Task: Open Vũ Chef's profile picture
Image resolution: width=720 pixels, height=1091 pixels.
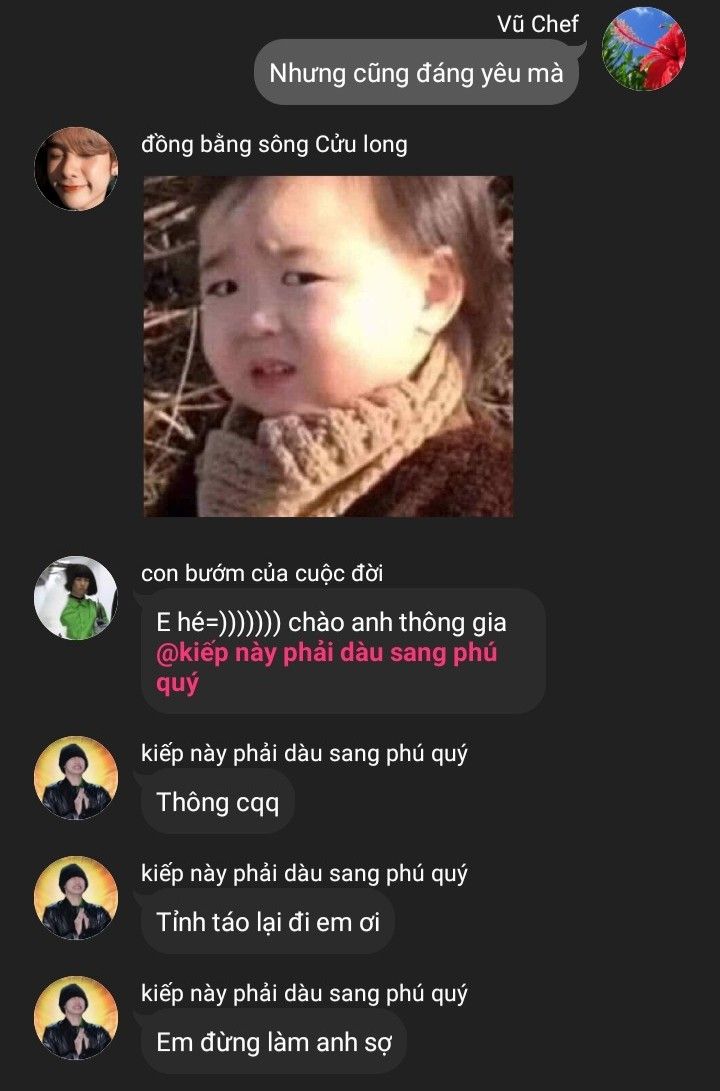Action: (644, 49)
